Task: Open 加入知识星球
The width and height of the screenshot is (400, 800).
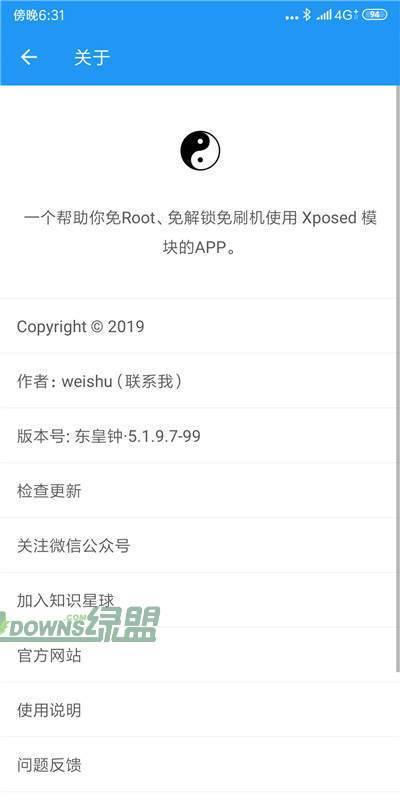Action: click(x=198, y=600)
